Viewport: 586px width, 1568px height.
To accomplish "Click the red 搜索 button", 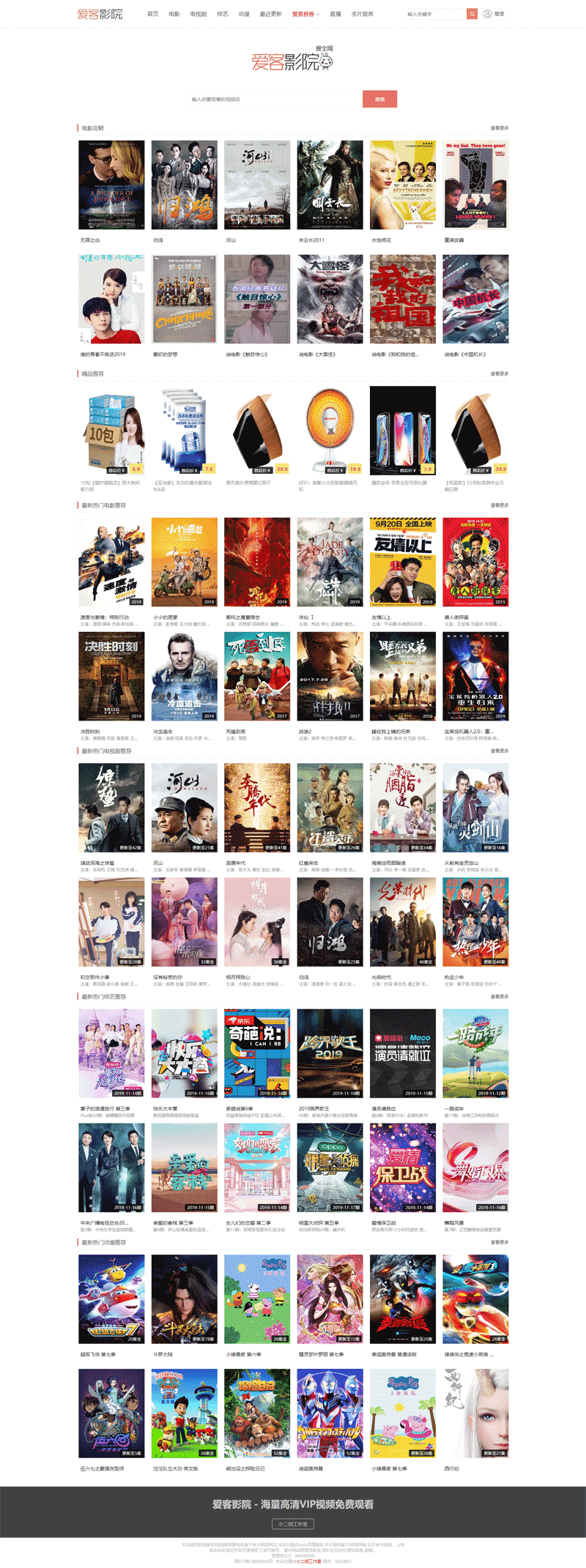I will pos(379,98).
